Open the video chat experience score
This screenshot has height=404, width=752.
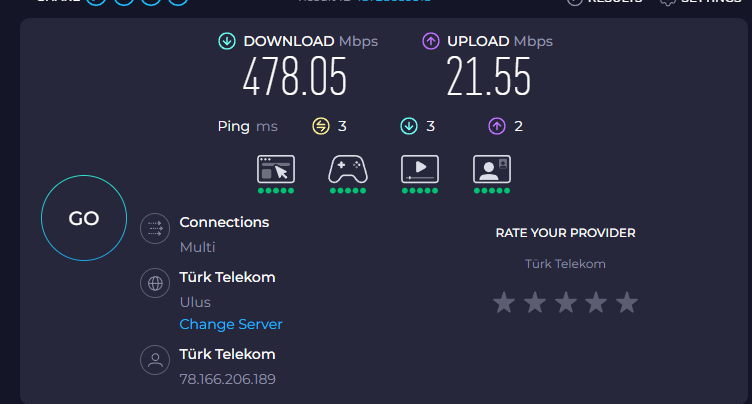[x=492, y=172]
